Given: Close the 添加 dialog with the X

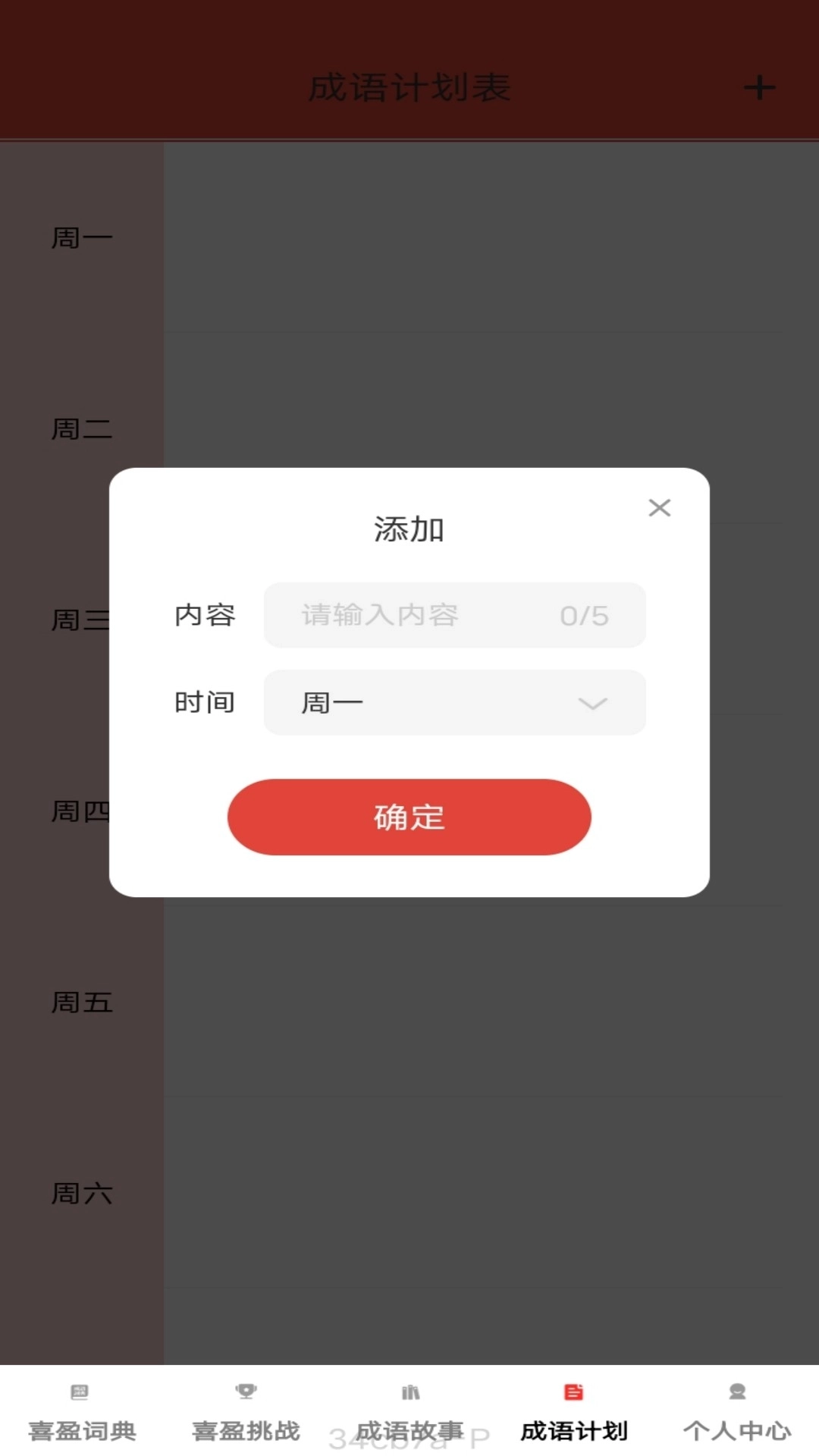Looking at the screenshot, I should click(x=660, y=508).
